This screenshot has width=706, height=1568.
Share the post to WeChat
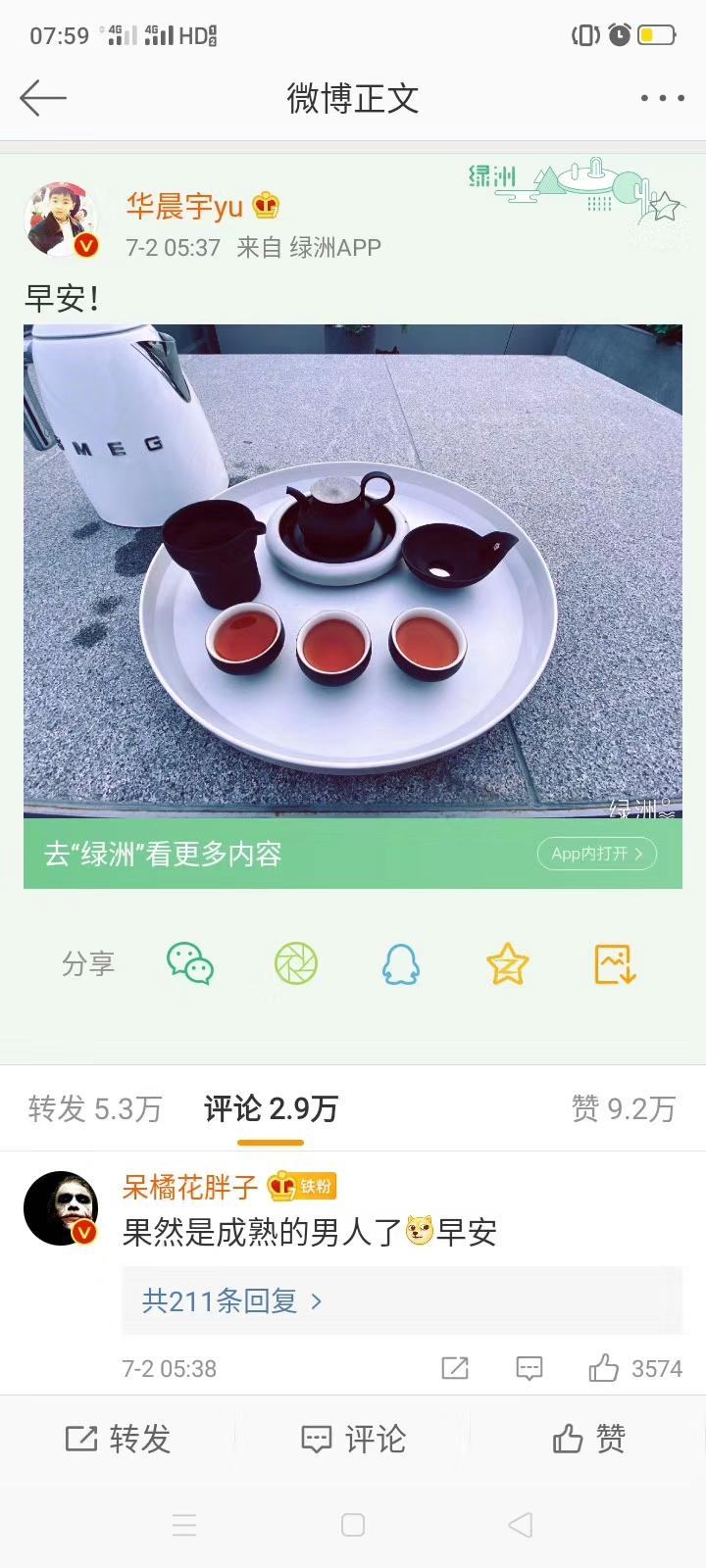tap(190, 964)
